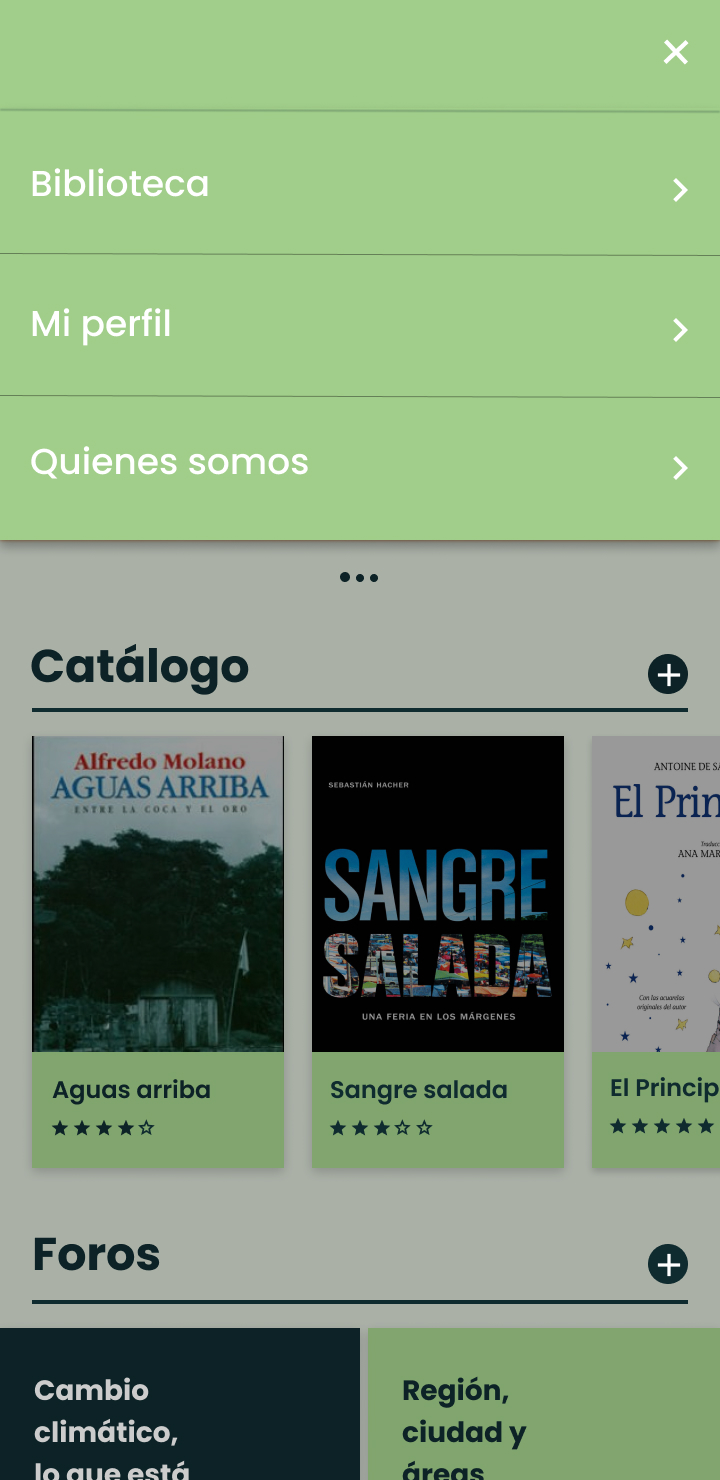The width and height of the screenshot is (720, 1480).
Task: Open the Aguas arriba book title link
Action: [x=131, y=1090]
